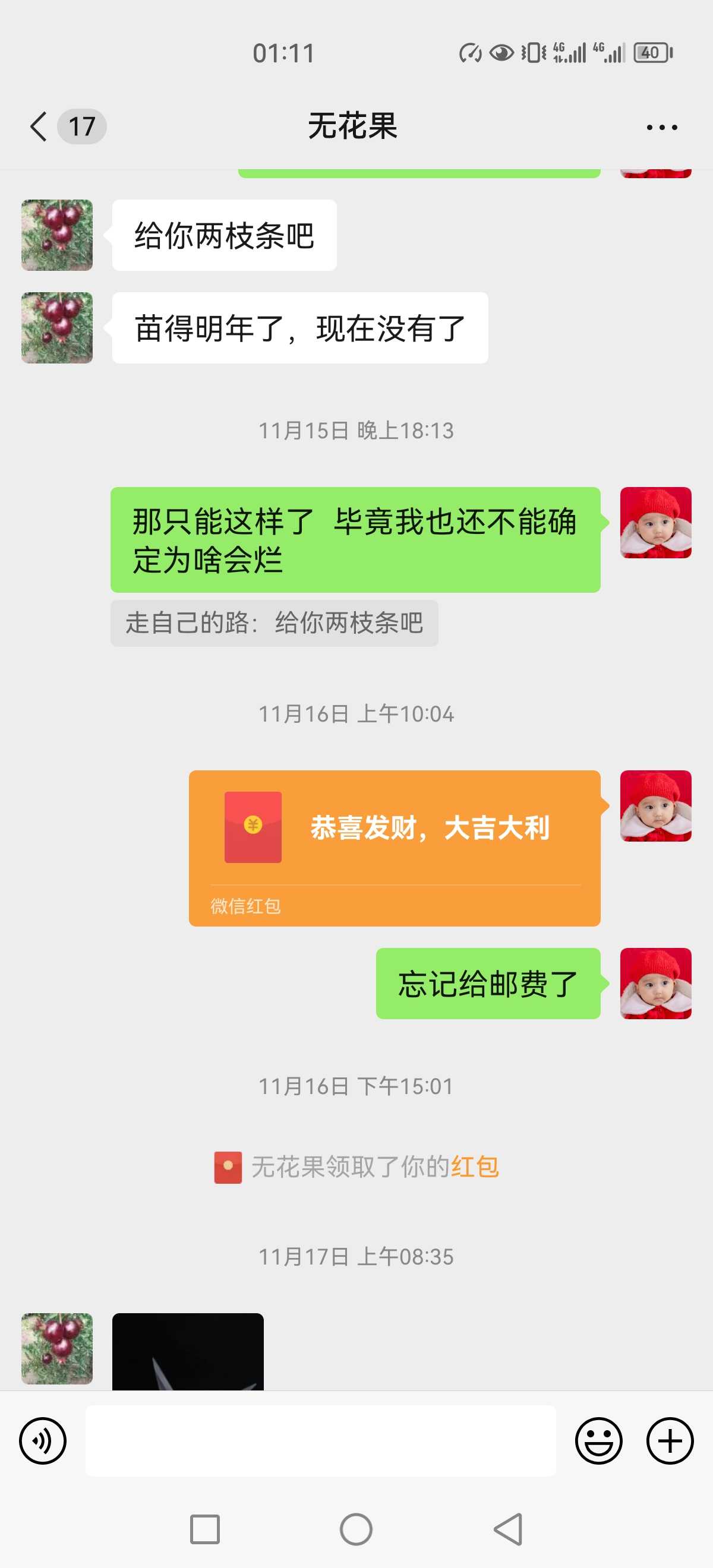Tap the orange 红包 link
The height and width of the screenshot is (1568, 713).
pyautogui.click(x=474, y=1166)
